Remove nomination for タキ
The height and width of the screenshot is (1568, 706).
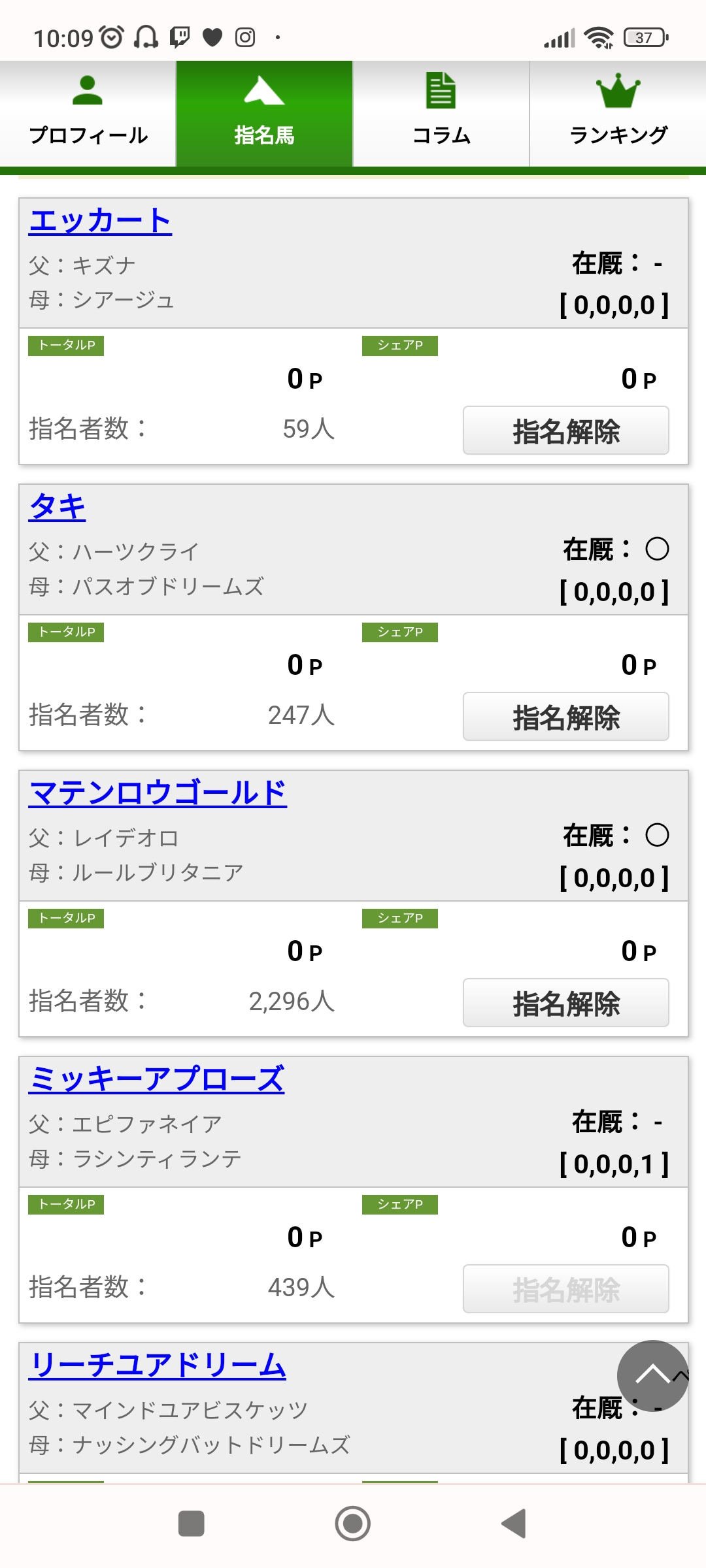click(565, 717)
